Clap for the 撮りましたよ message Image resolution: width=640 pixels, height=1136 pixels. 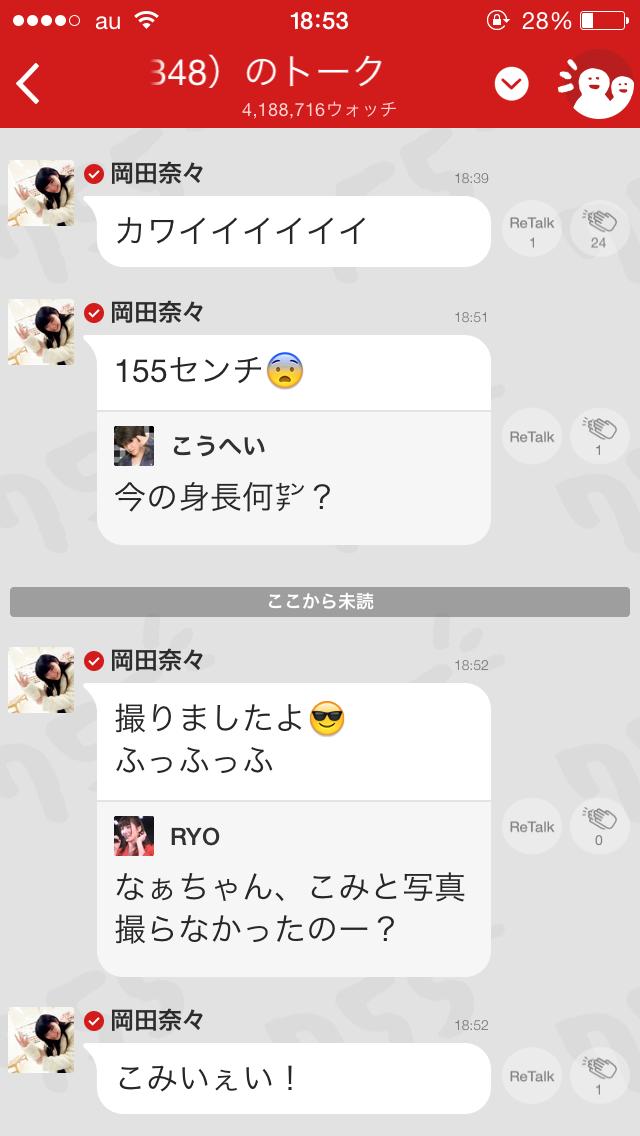click(x=599, y=827)
